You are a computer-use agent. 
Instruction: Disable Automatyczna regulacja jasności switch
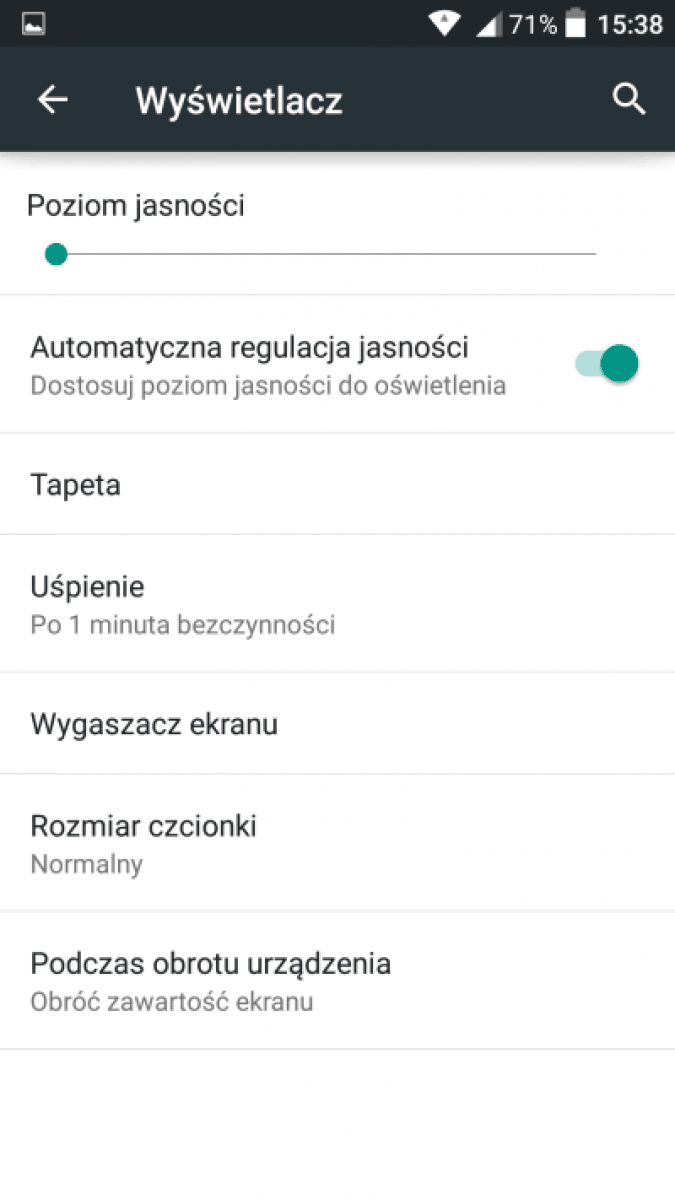tap(606, 364)
